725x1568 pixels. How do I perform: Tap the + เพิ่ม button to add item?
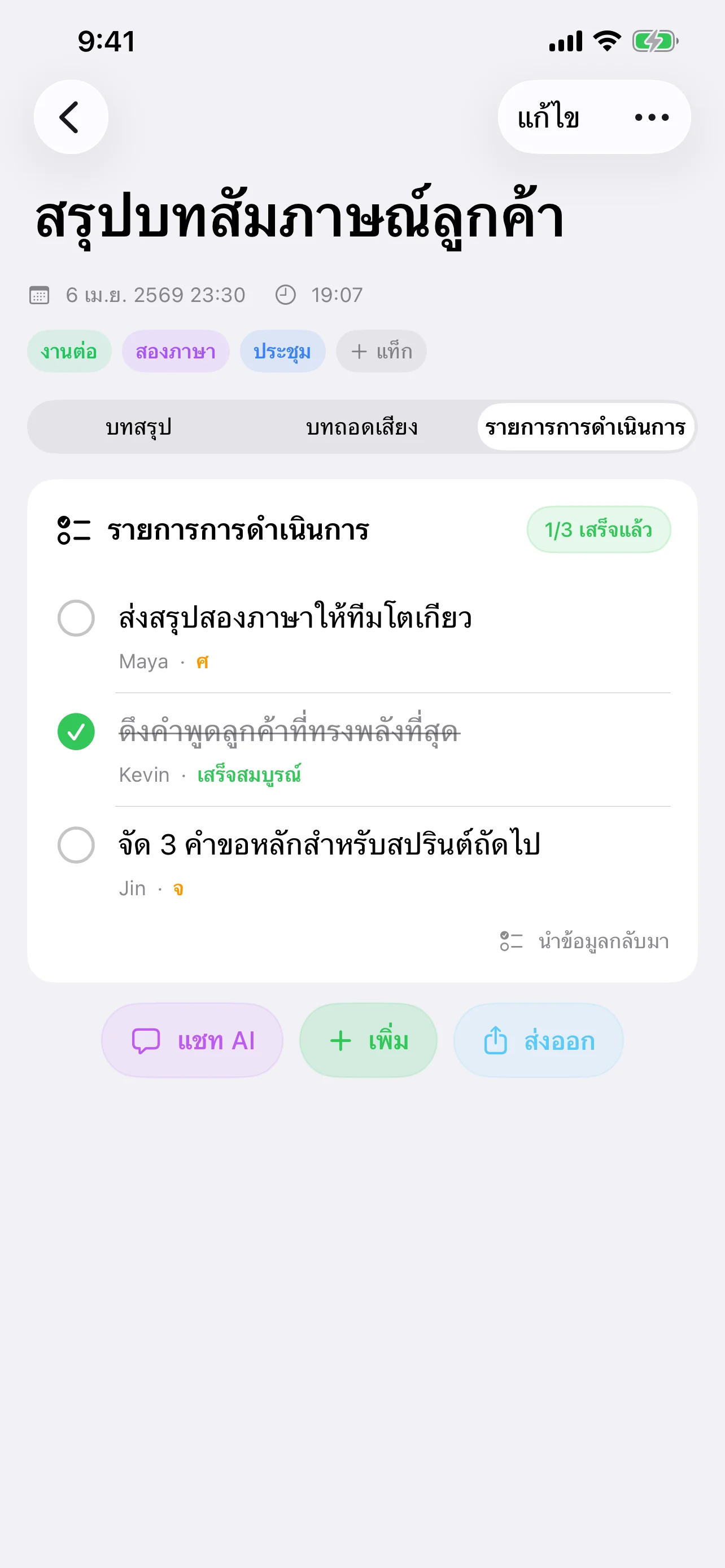(368, 1040)
